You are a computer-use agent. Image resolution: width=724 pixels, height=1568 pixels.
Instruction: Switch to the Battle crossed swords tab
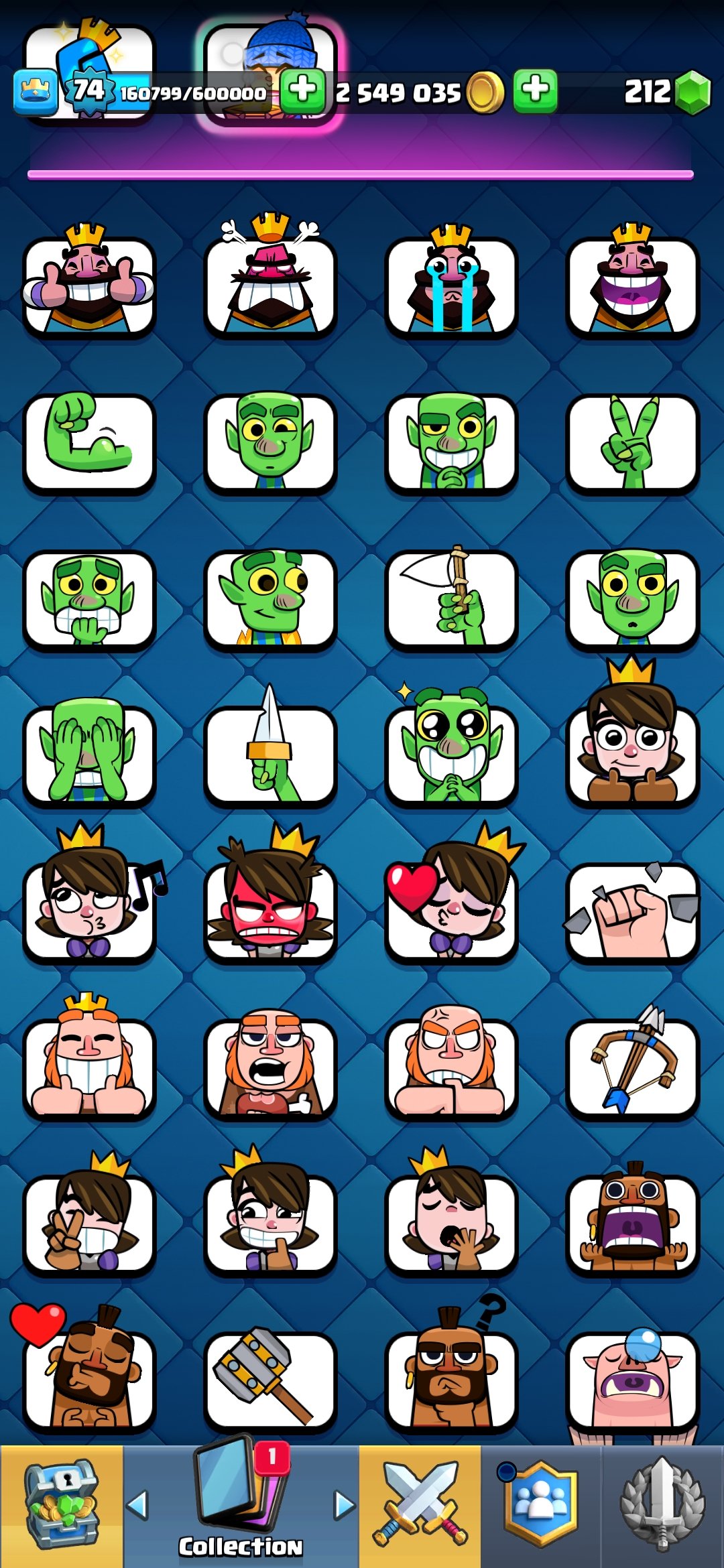click(x=420, y=1505)
